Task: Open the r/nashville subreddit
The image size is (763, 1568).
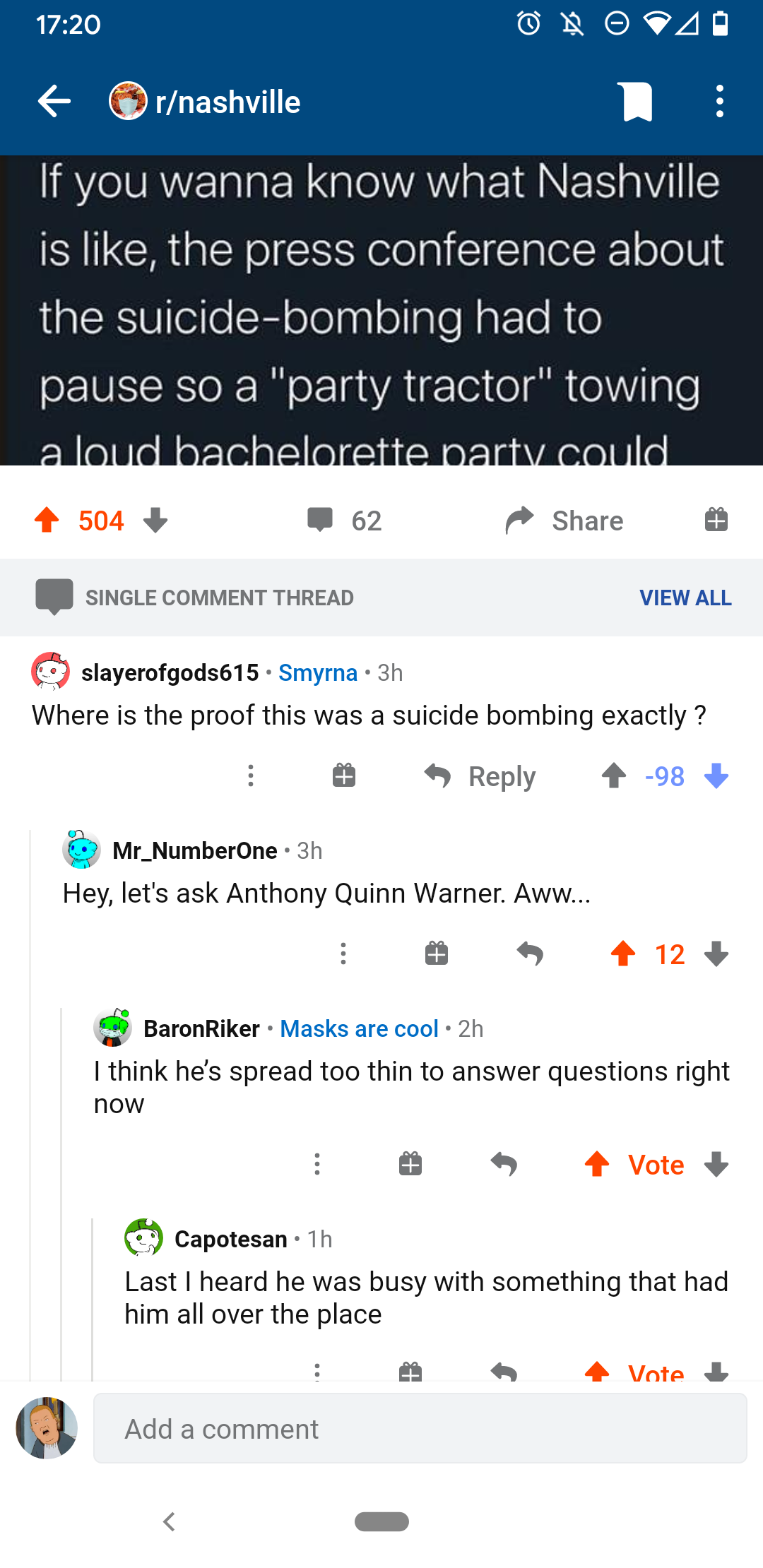Action: point(227,102)
